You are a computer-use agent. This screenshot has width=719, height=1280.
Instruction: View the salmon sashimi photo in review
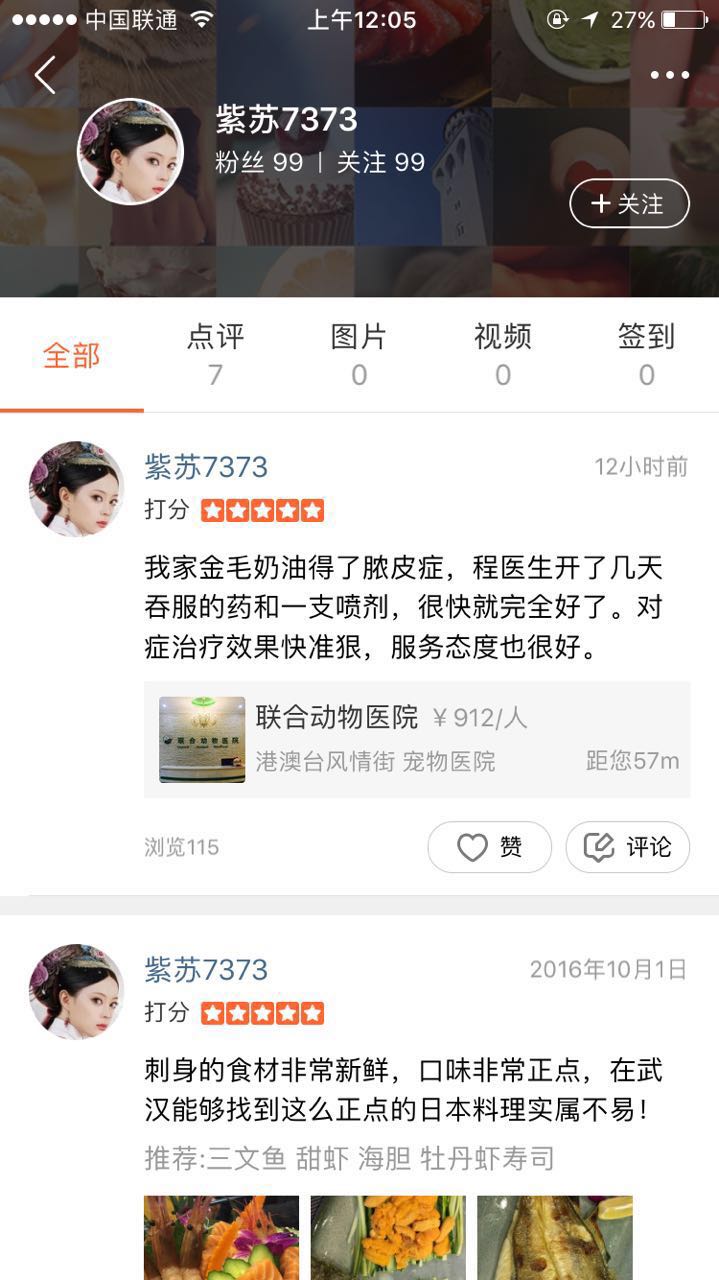point(221,1238)
